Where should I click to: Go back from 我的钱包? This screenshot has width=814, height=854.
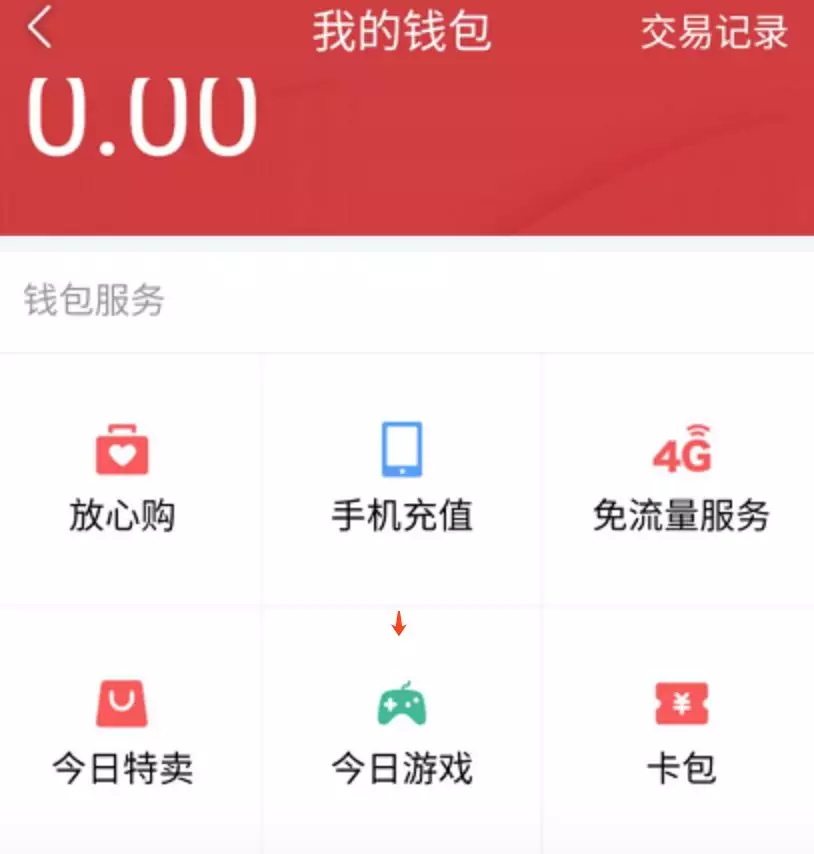tap(40, 29)
